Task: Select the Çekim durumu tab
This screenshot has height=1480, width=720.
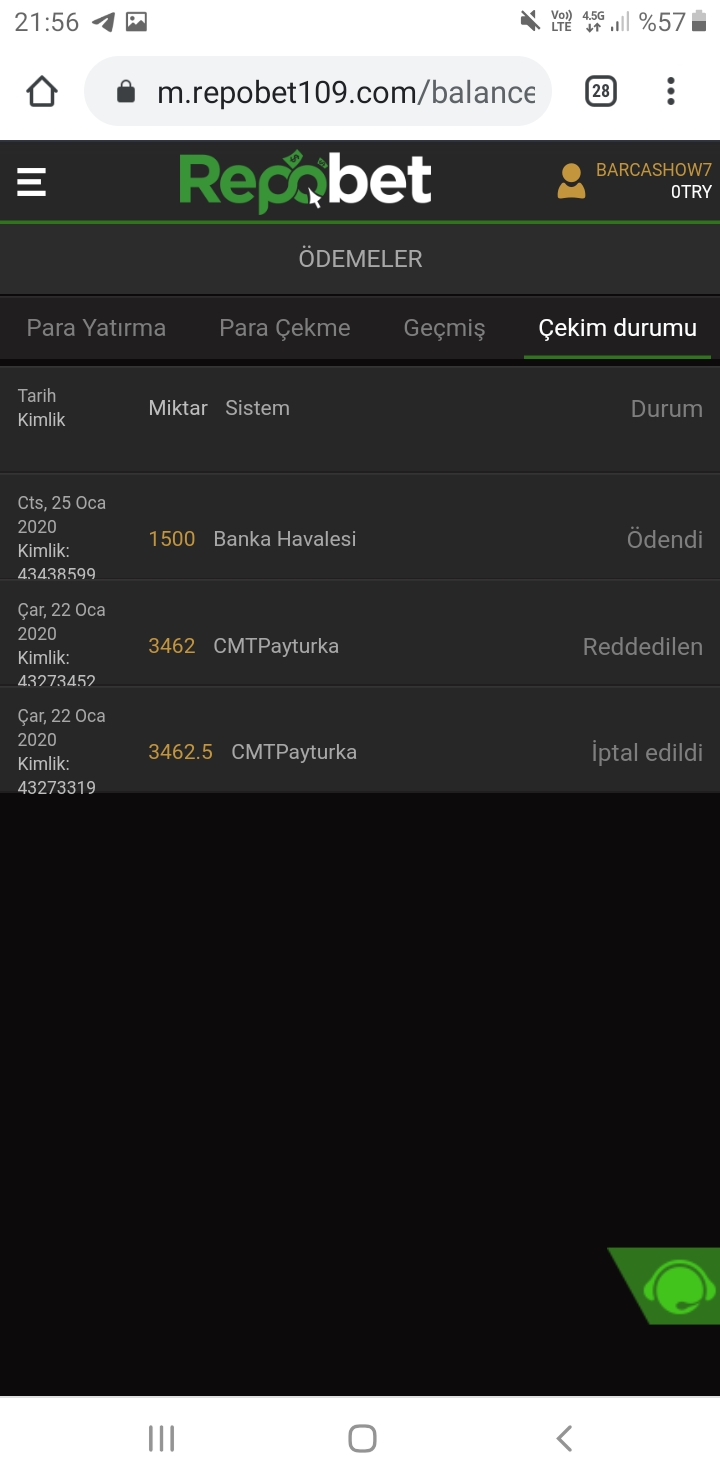Action: pos(617,328)
